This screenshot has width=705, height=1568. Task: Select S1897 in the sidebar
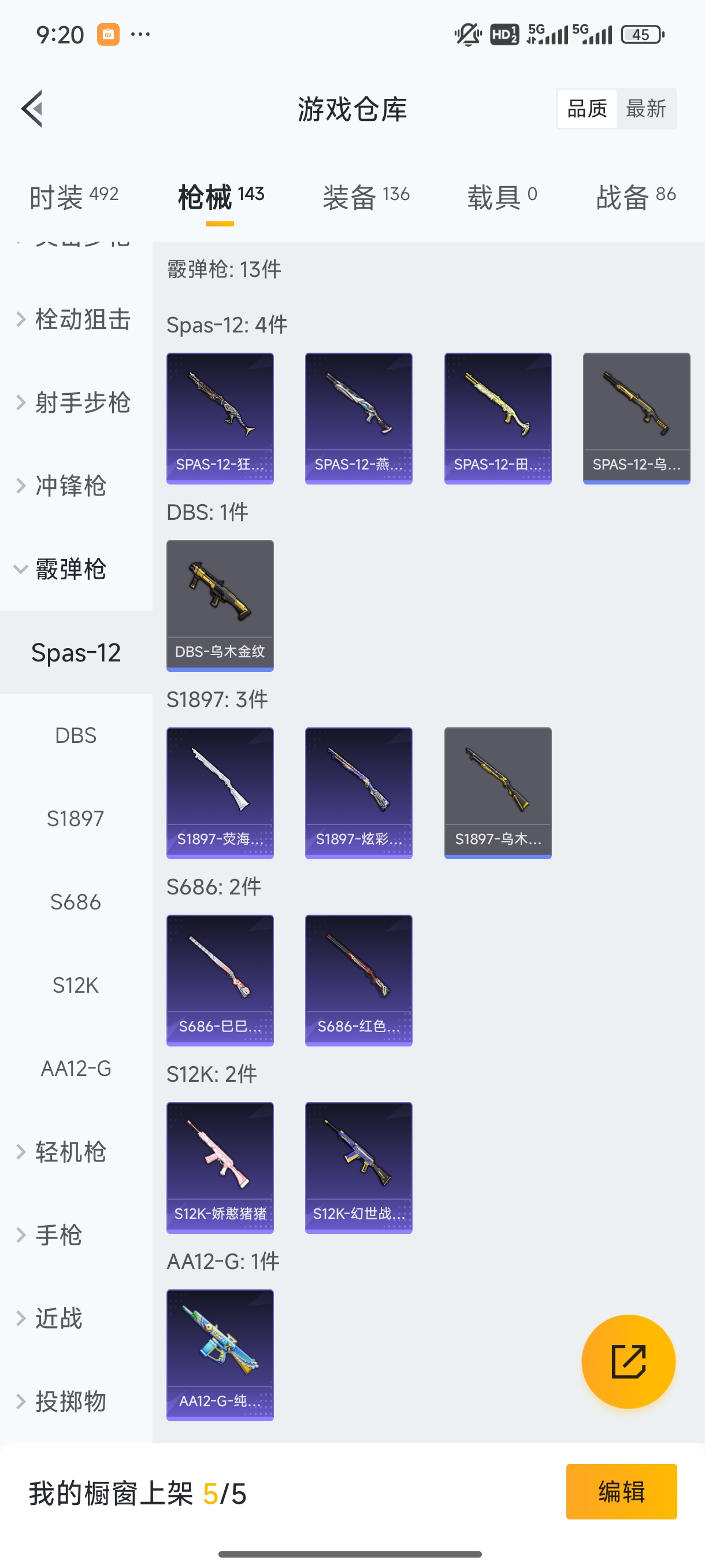pos(75,819)
